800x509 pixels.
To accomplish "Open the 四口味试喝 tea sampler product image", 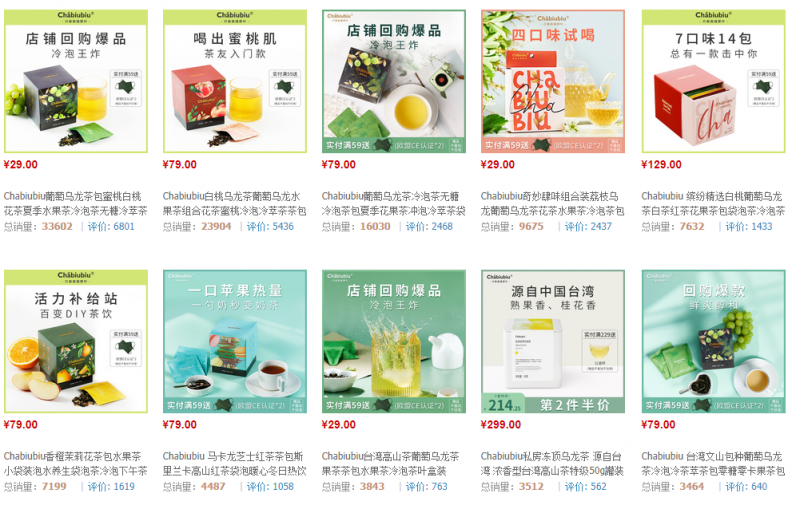I will [553, 81].
